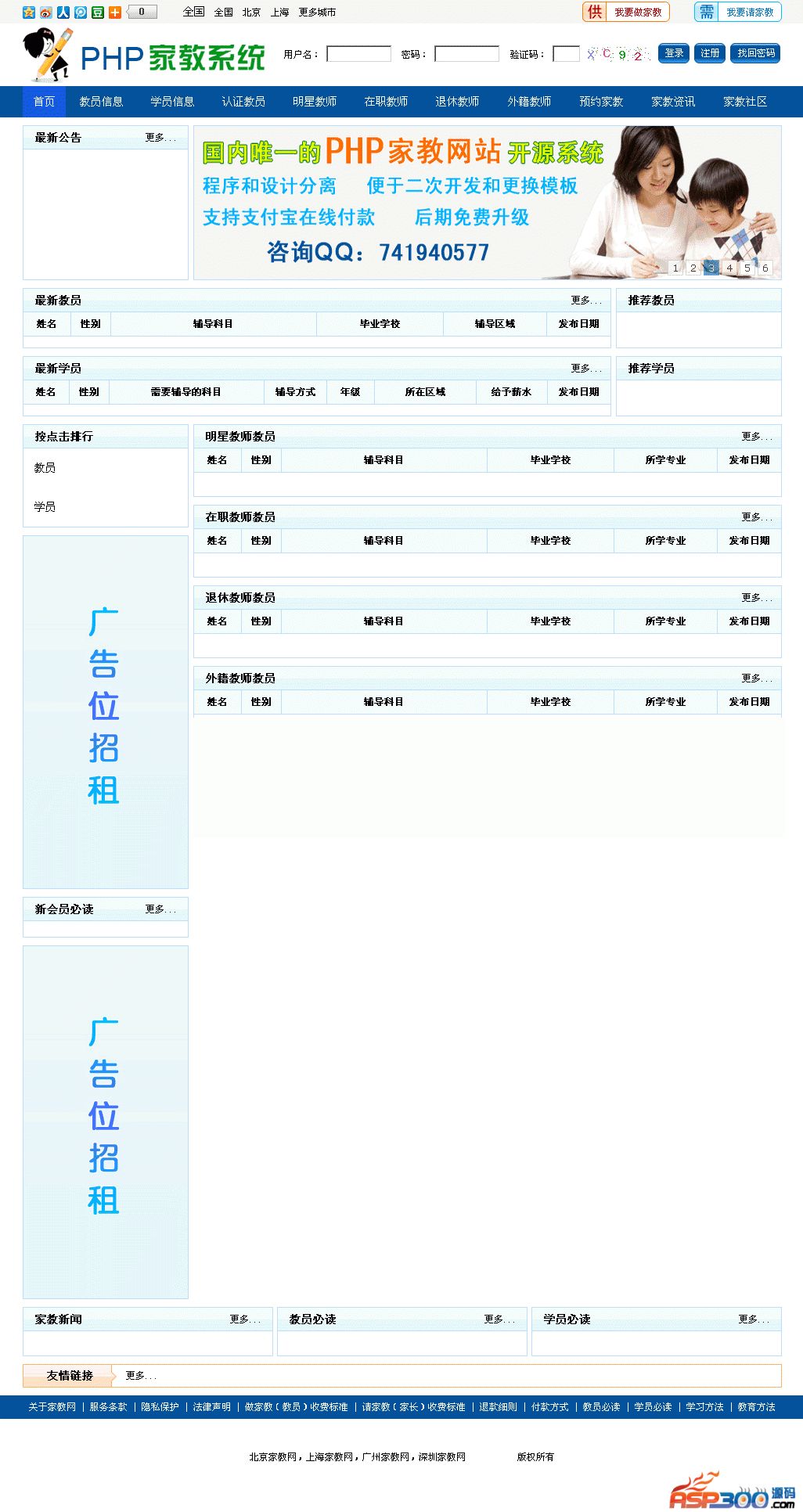
Task: Switch to the 教员信息 nav tab
Action: (101, 102)
